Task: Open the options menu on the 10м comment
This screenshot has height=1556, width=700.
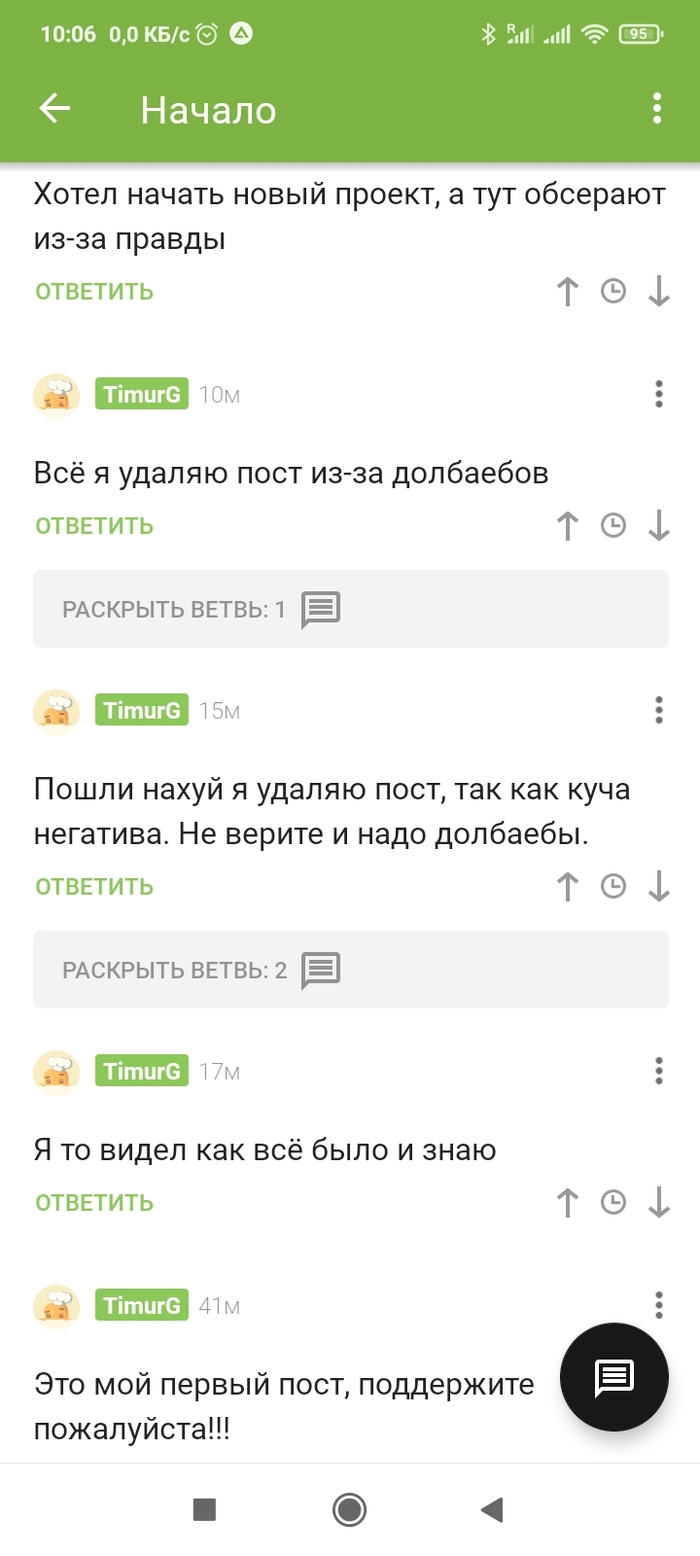Action: tap(658, 394)
